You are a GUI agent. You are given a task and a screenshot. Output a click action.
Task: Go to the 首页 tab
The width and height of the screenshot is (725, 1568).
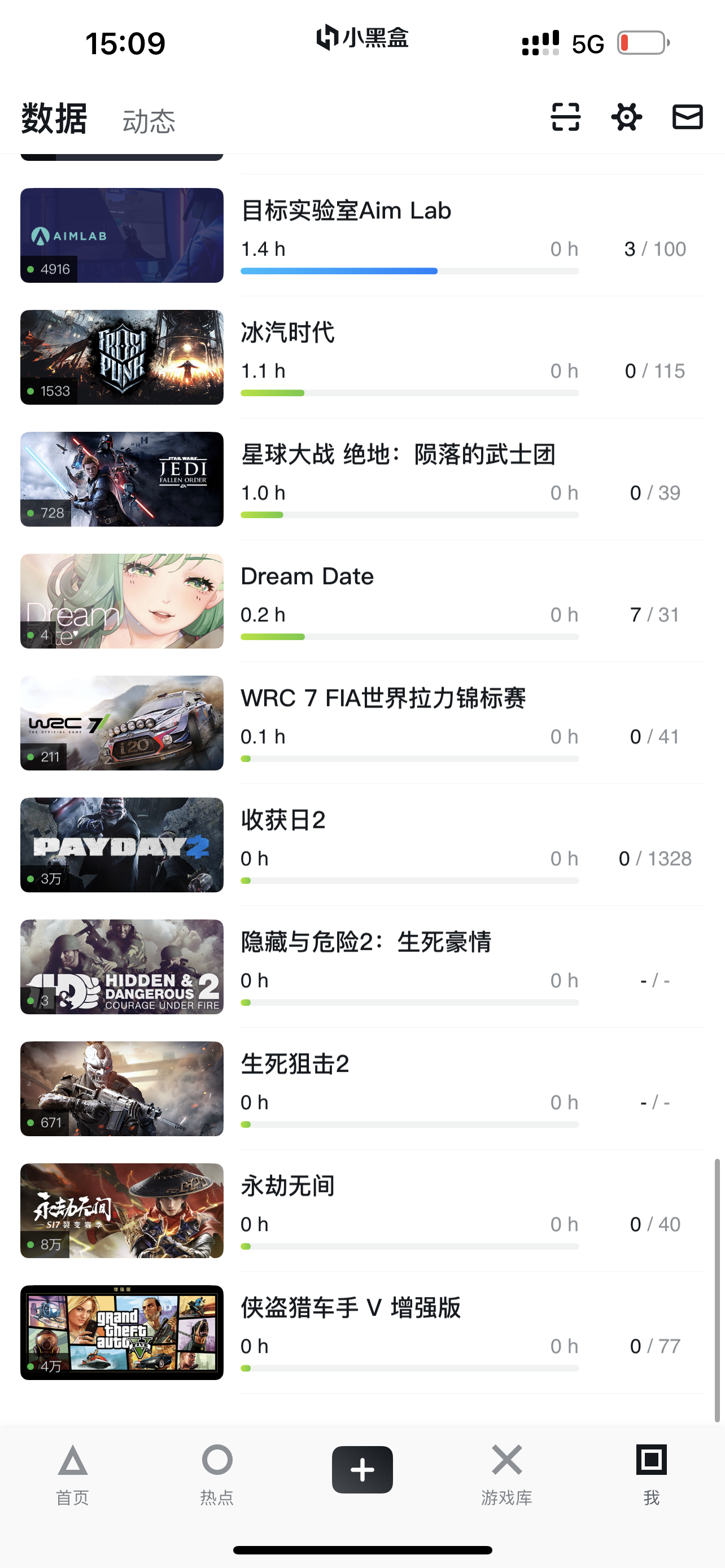72,1474
